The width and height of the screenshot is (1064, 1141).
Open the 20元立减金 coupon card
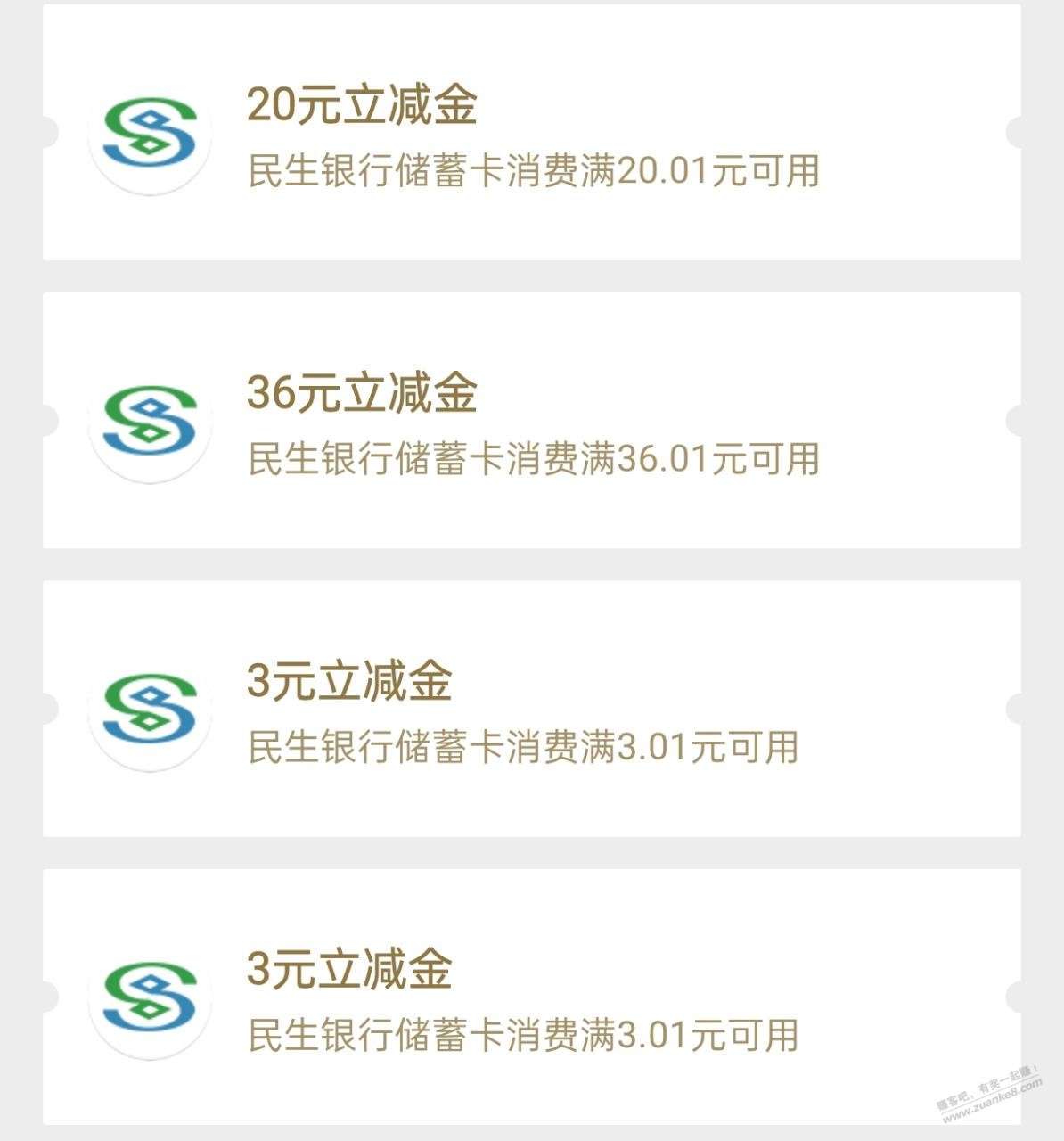click(x=531, y=134)
